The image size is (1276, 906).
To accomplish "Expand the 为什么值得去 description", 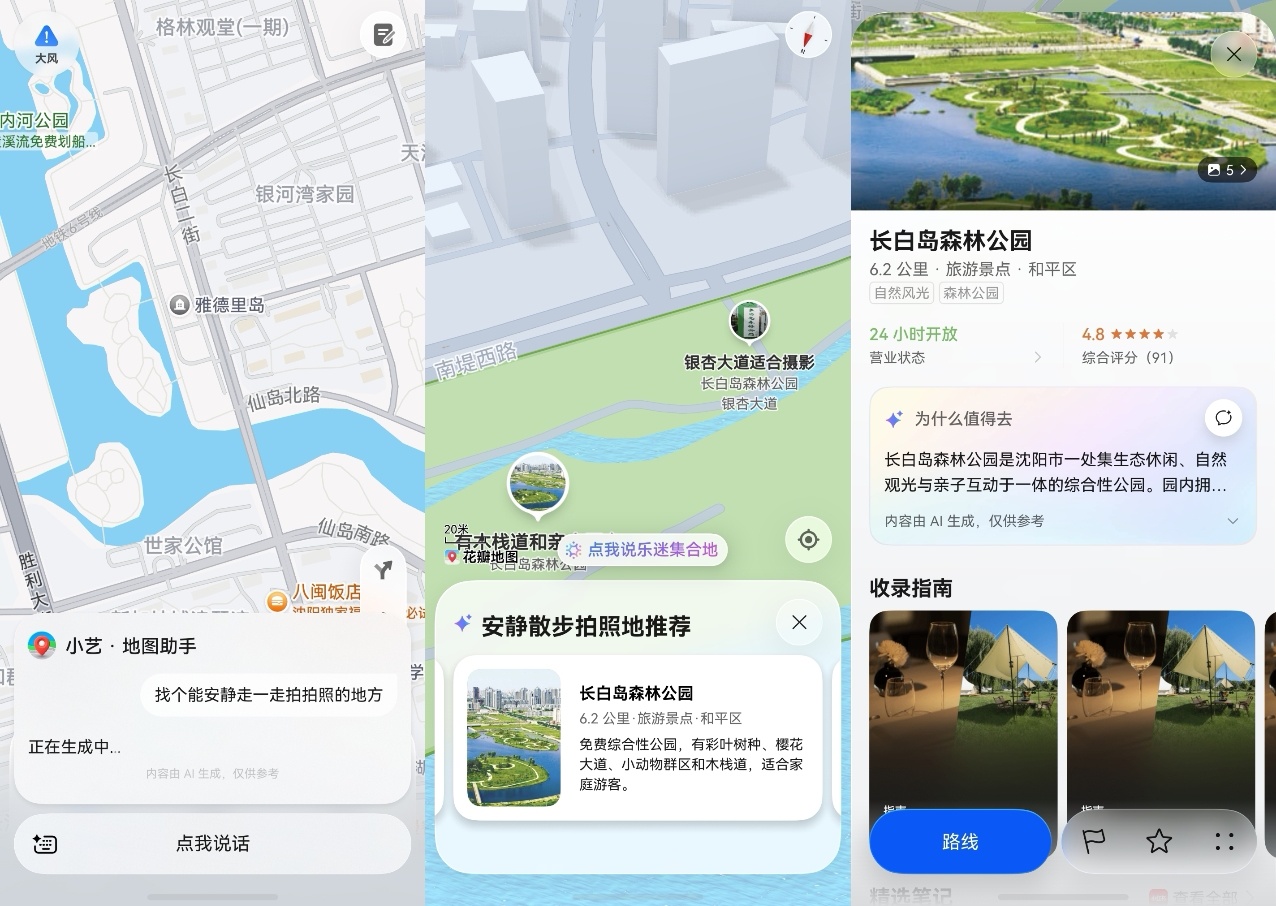I will (1232, 521).
